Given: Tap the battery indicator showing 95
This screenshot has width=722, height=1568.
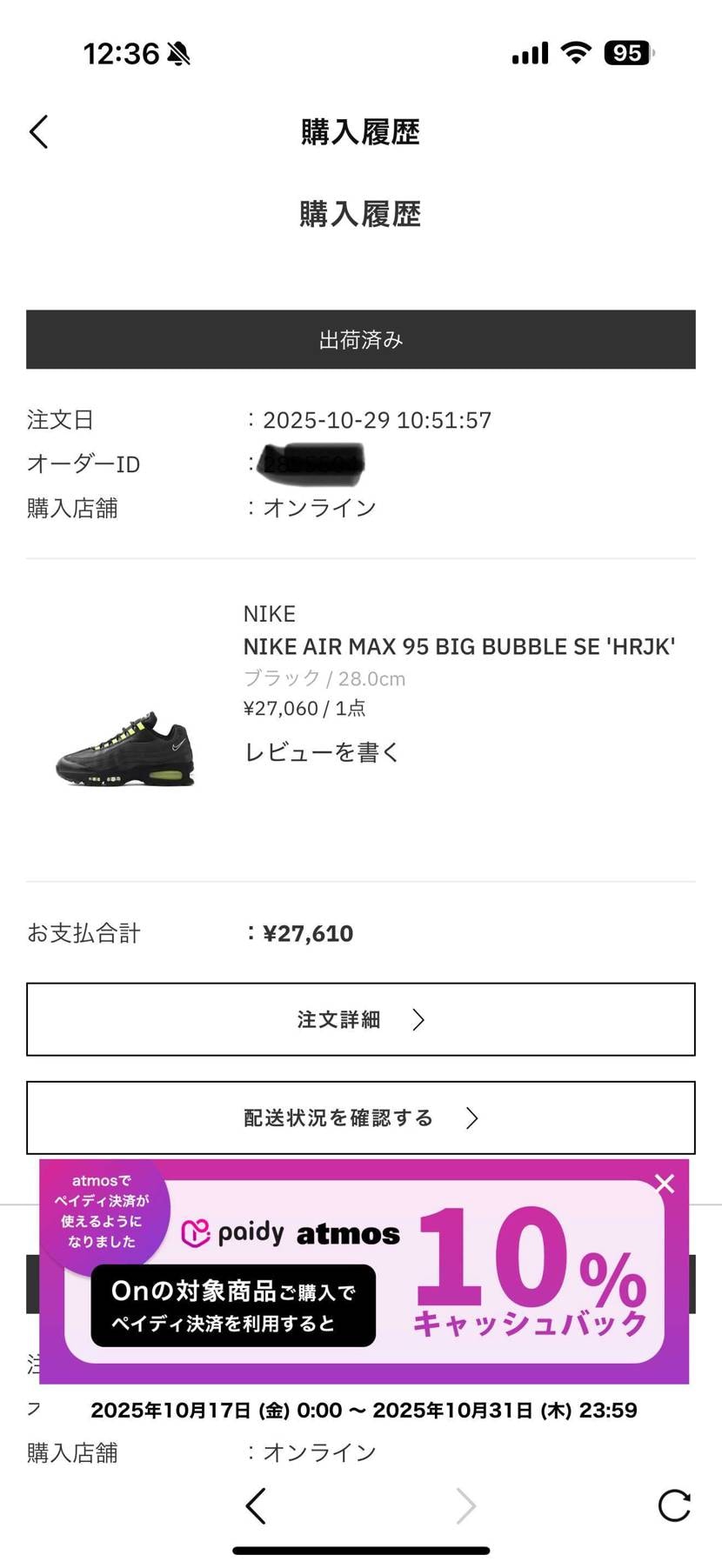Looking at the screenshot, I should (628, 53).
